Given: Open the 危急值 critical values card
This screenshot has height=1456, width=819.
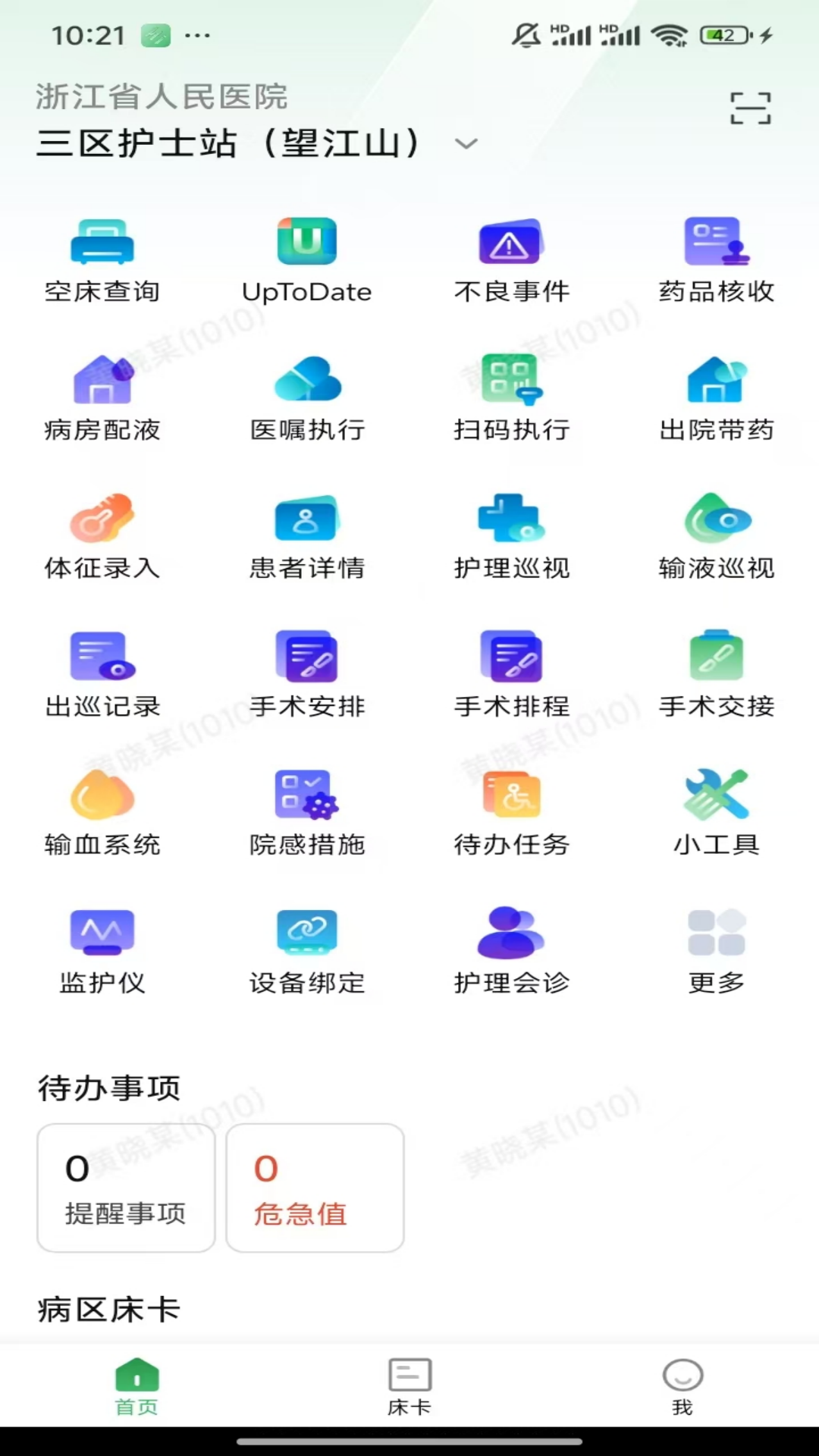Looking at the screenshot, I should pos(315,1187).
